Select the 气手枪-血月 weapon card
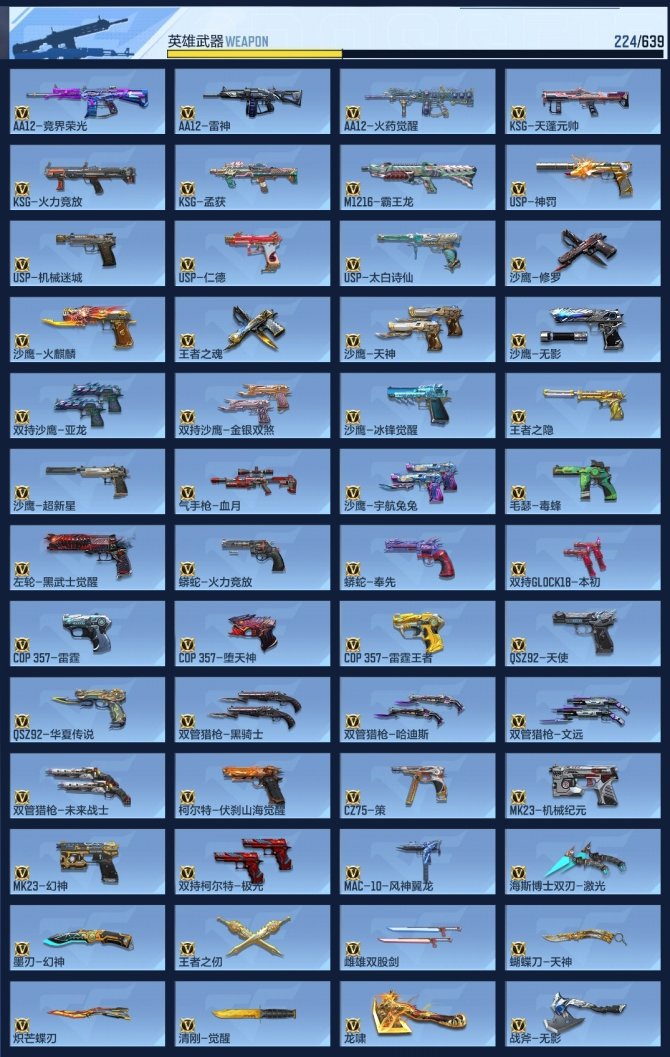 point(252,481)
